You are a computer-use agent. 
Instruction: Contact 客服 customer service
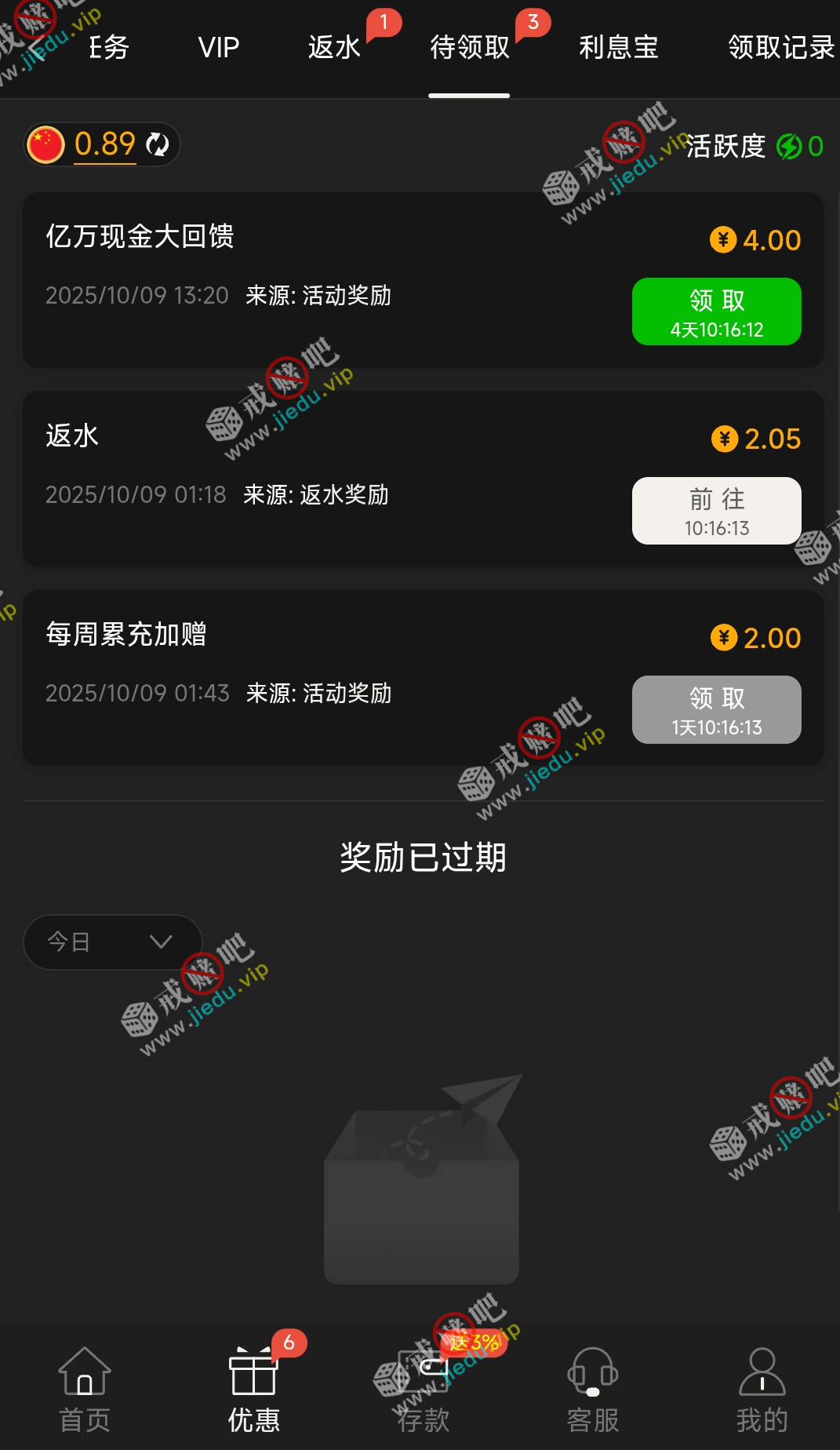point(593,1390)
